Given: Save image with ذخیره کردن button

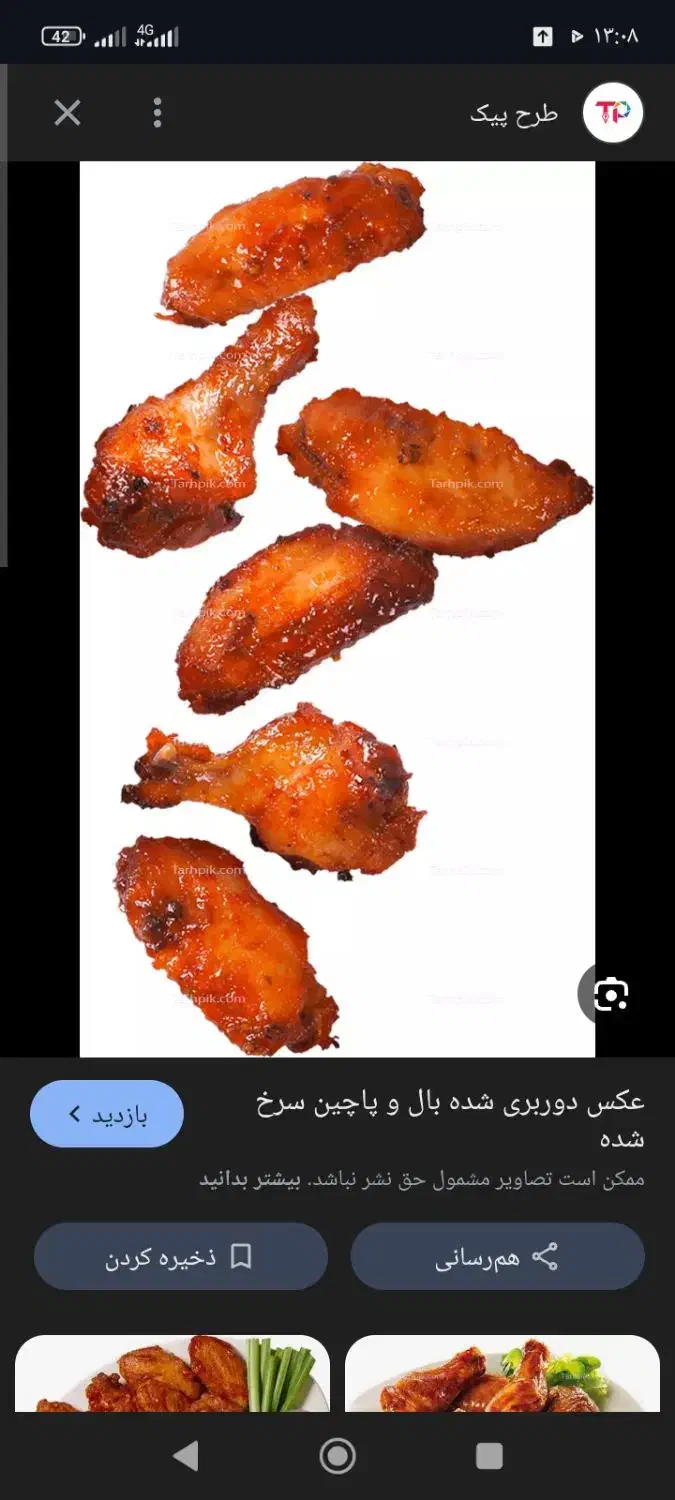Looking at the screenshot, I should (181, 1257).
